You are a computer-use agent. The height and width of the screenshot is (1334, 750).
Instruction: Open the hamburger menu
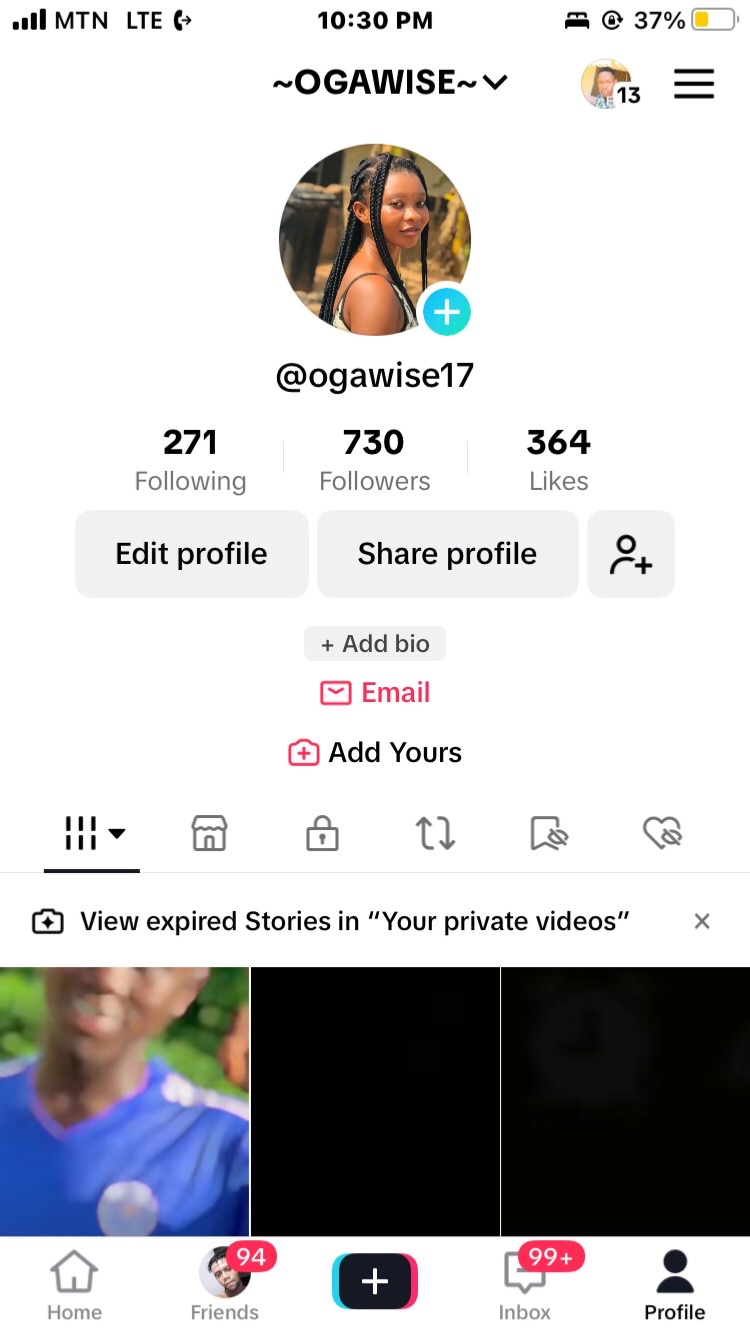click(693, 84)
